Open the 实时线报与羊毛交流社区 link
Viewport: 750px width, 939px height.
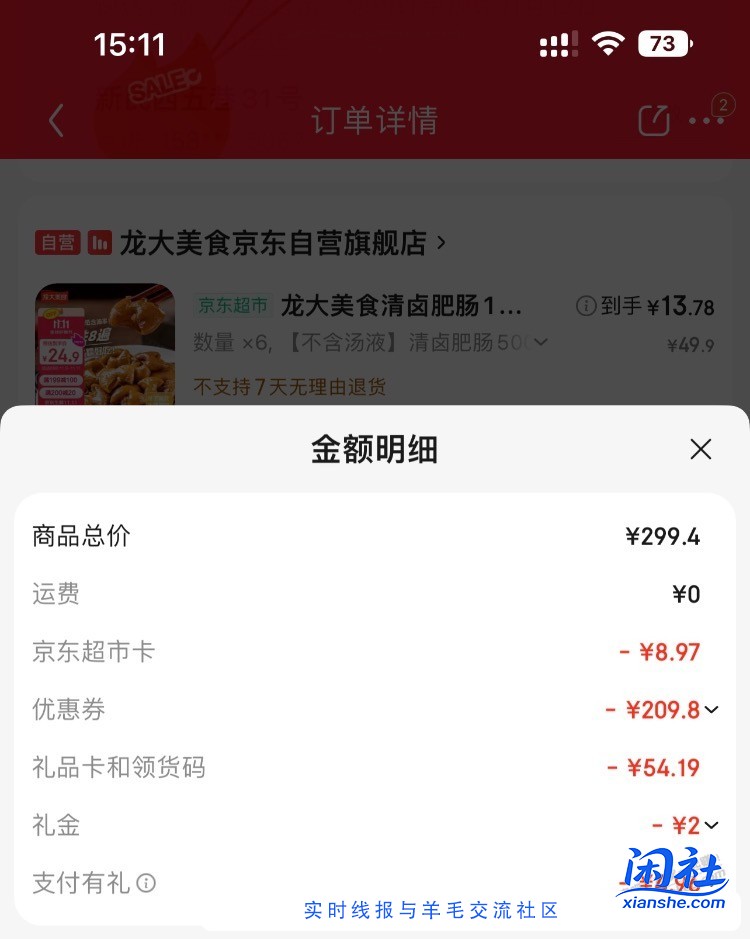tap(430, 910)
